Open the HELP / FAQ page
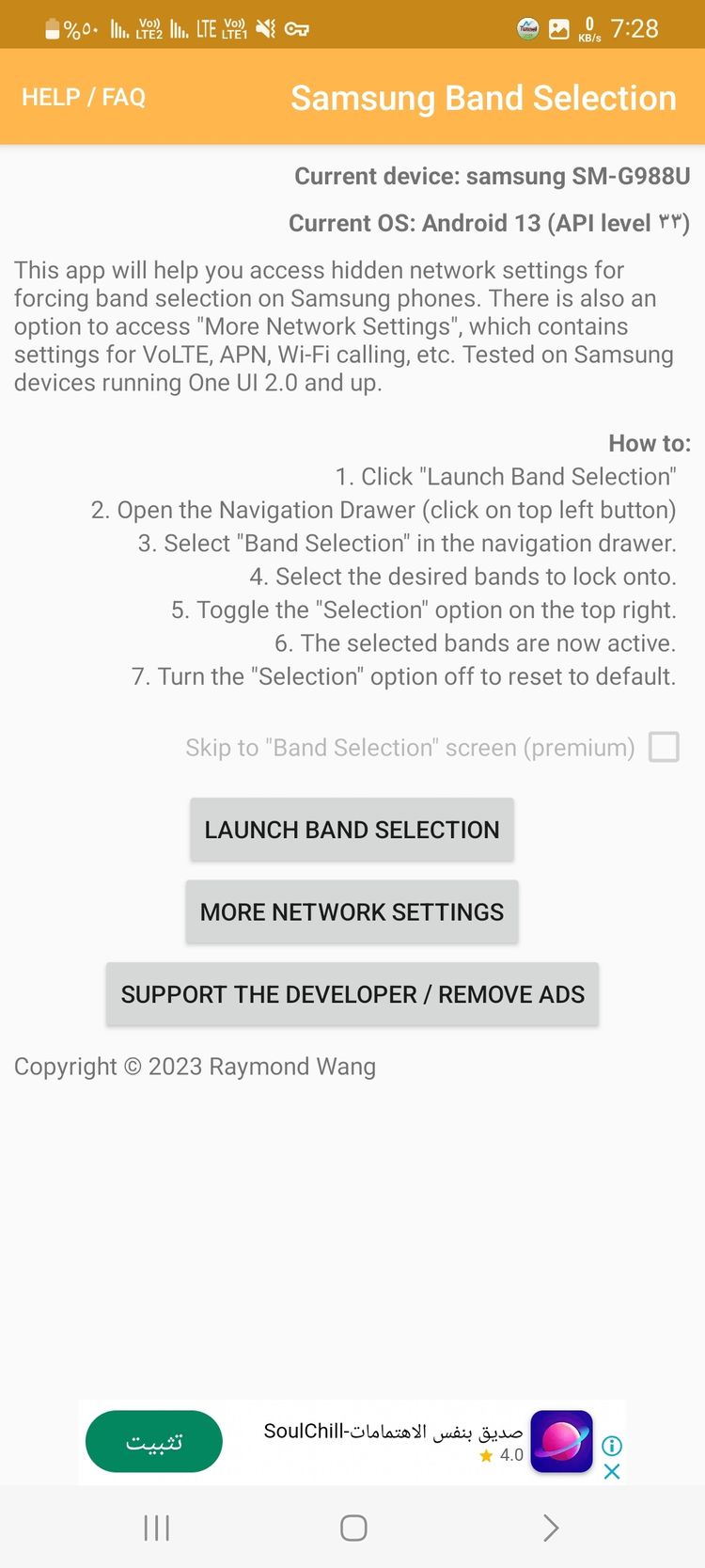The width and height of the screenshot is (705, 1568). click(84, 98)
